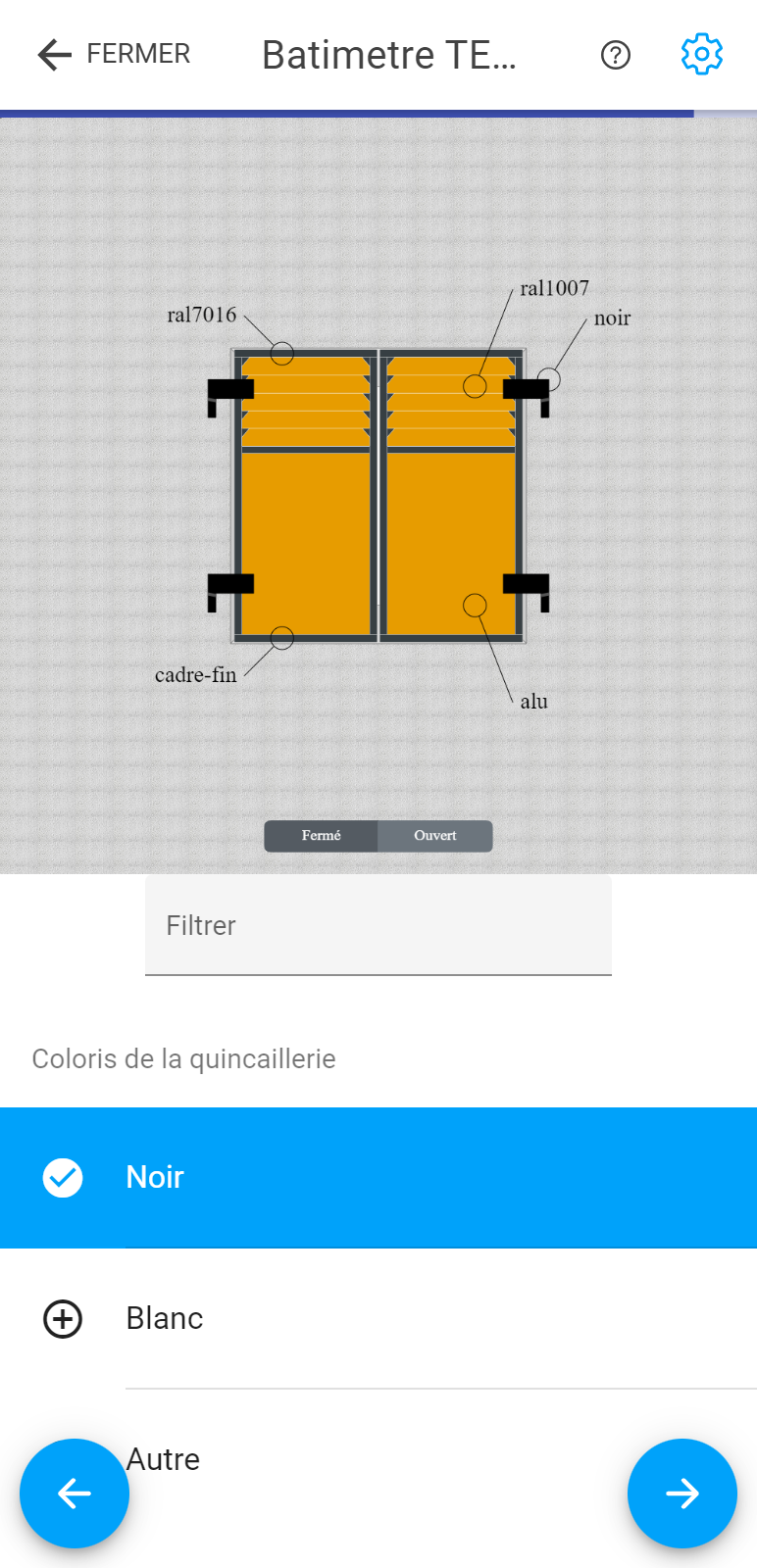The width and height of the screenshot is (757, 1568).
Task: Select the Autre color option
Action: coord(378,1459)
